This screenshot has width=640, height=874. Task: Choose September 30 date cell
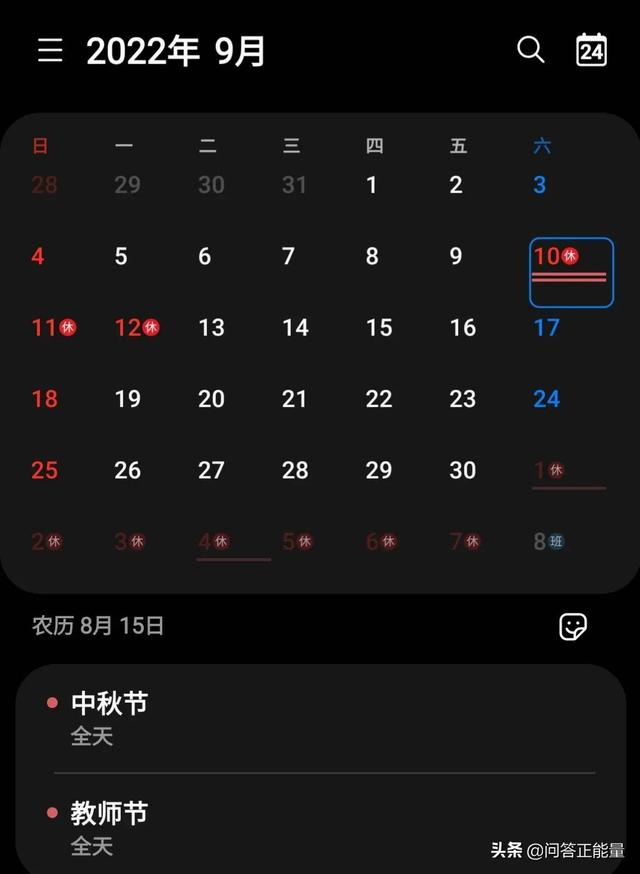point(462,470)
